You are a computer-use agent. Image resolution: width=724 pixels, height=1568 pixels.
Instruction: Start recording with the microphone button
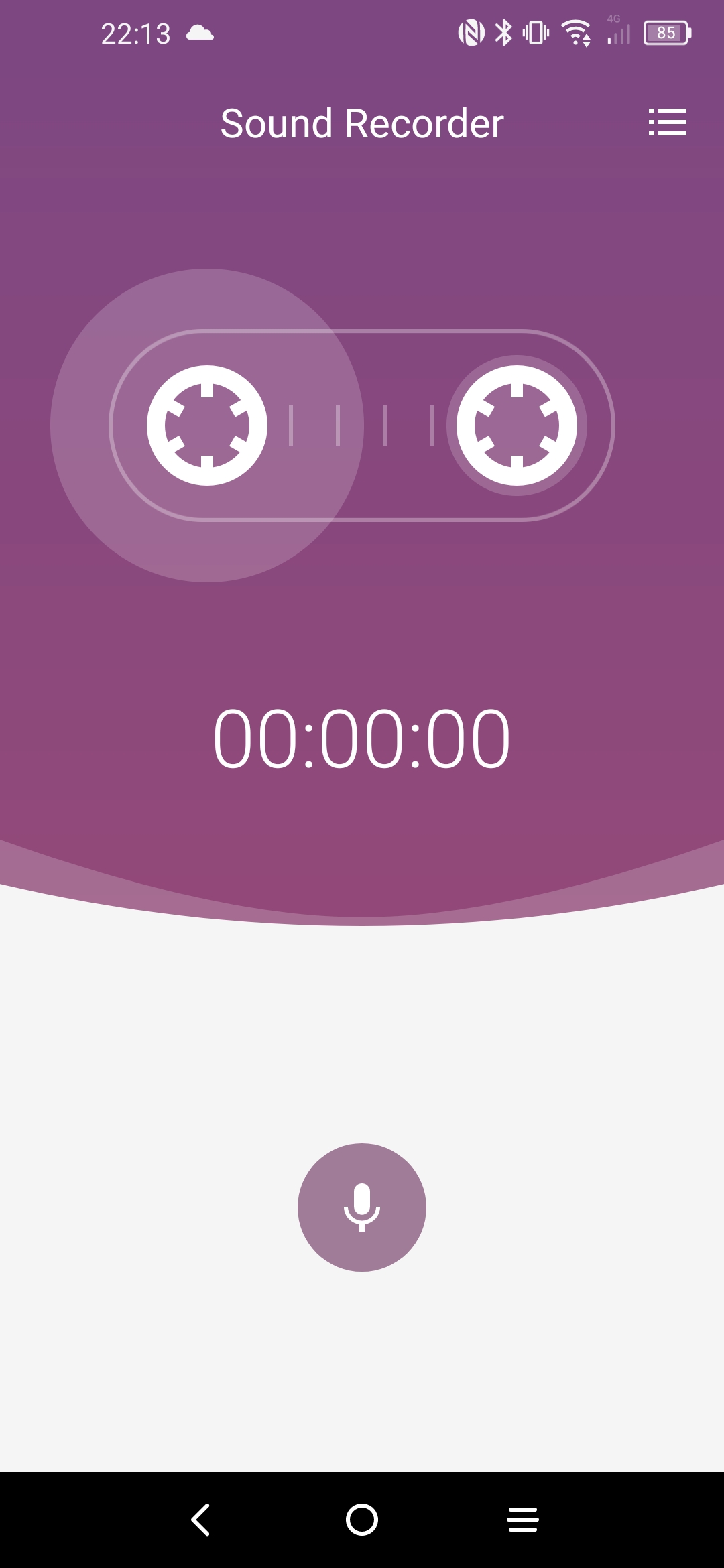pos(362,1207)
